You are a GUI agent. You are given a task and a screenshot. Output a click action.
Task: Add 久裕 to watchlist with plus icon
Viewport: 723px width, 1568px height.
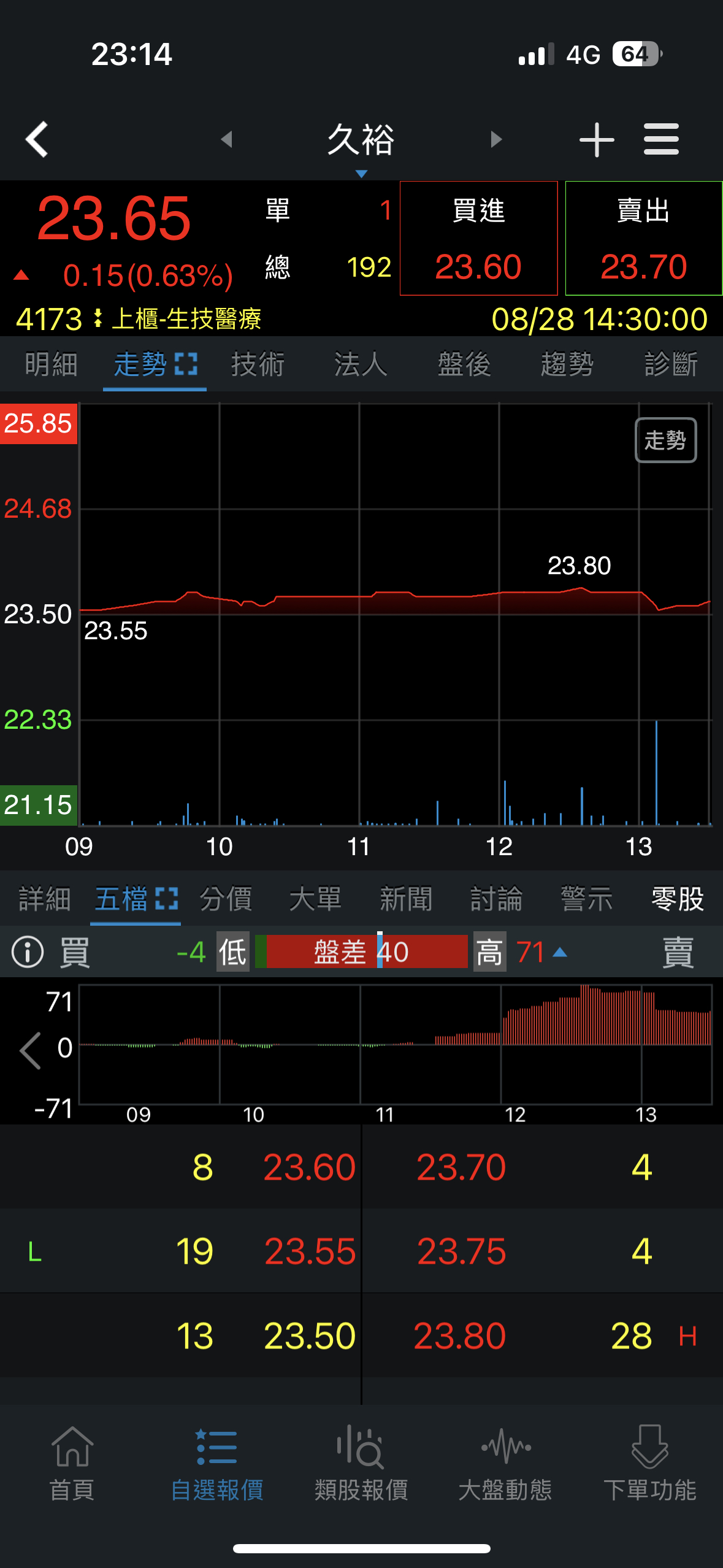coord(596,140)
